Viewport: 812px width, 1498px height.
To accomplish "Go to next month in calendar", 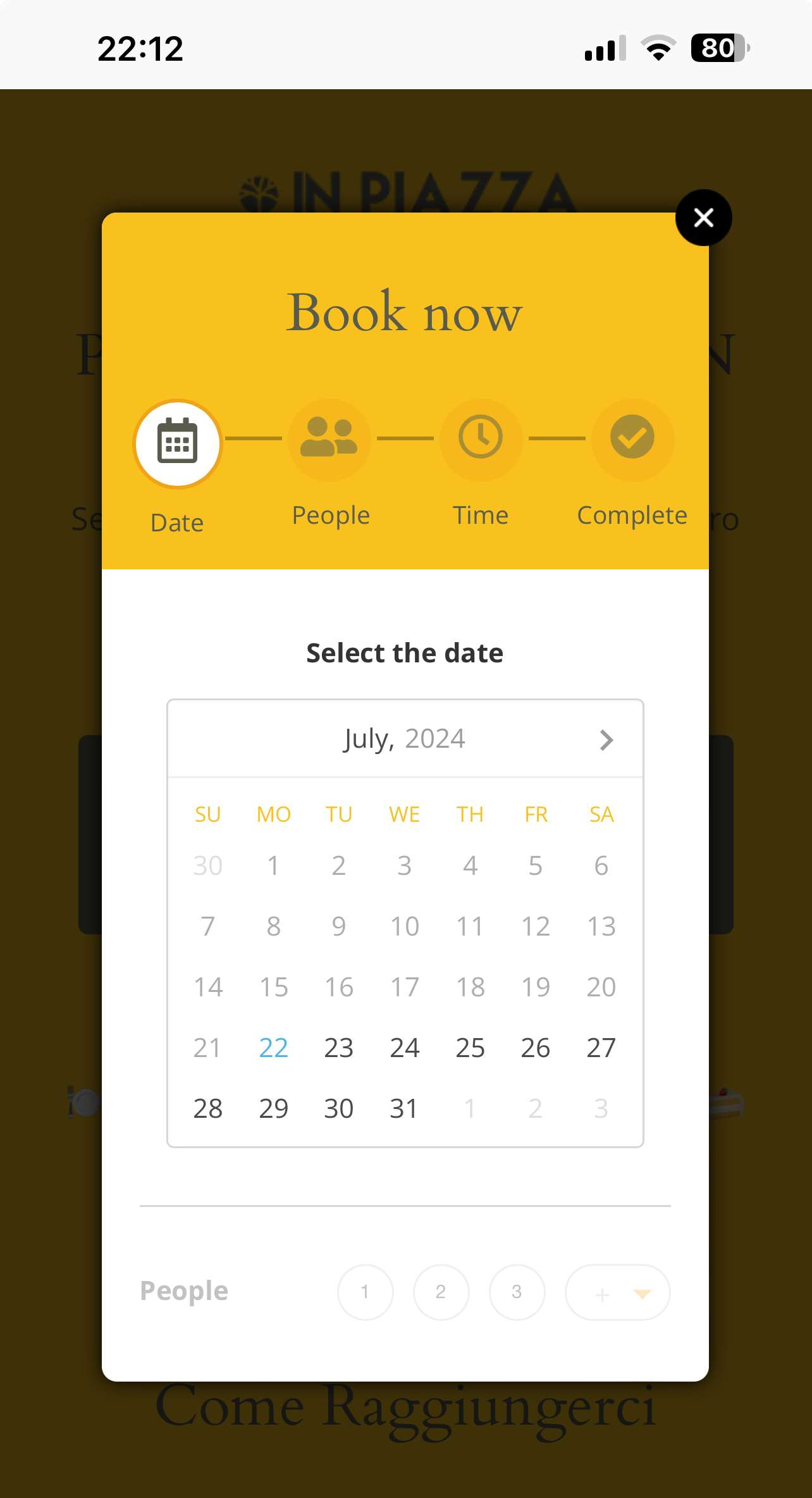I will pos(606,740).
